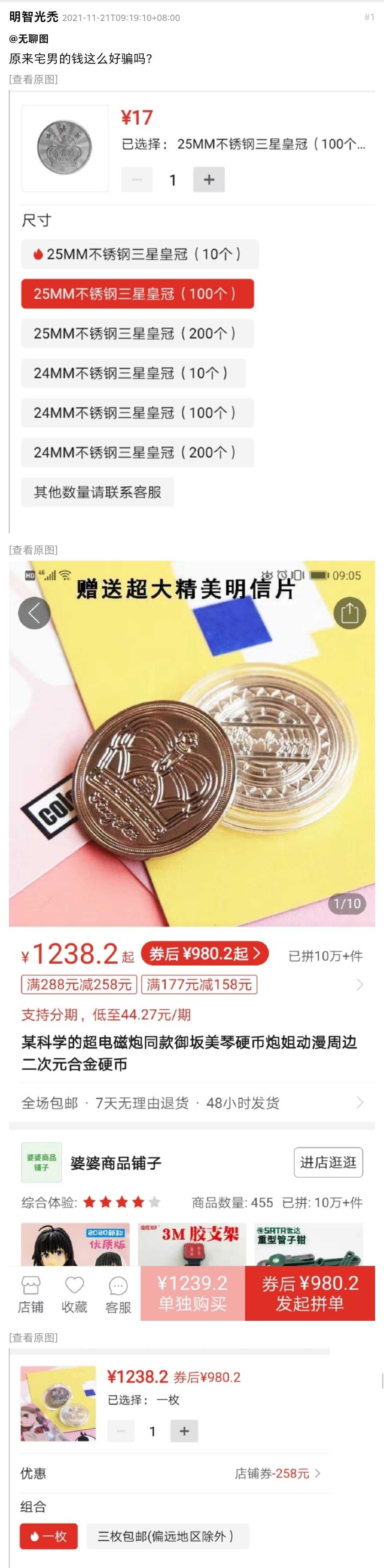The image size is (384, 1568).
Task: Tap 查看原图 above the 店铺券-258元 image
Action: coord(33,1337)
